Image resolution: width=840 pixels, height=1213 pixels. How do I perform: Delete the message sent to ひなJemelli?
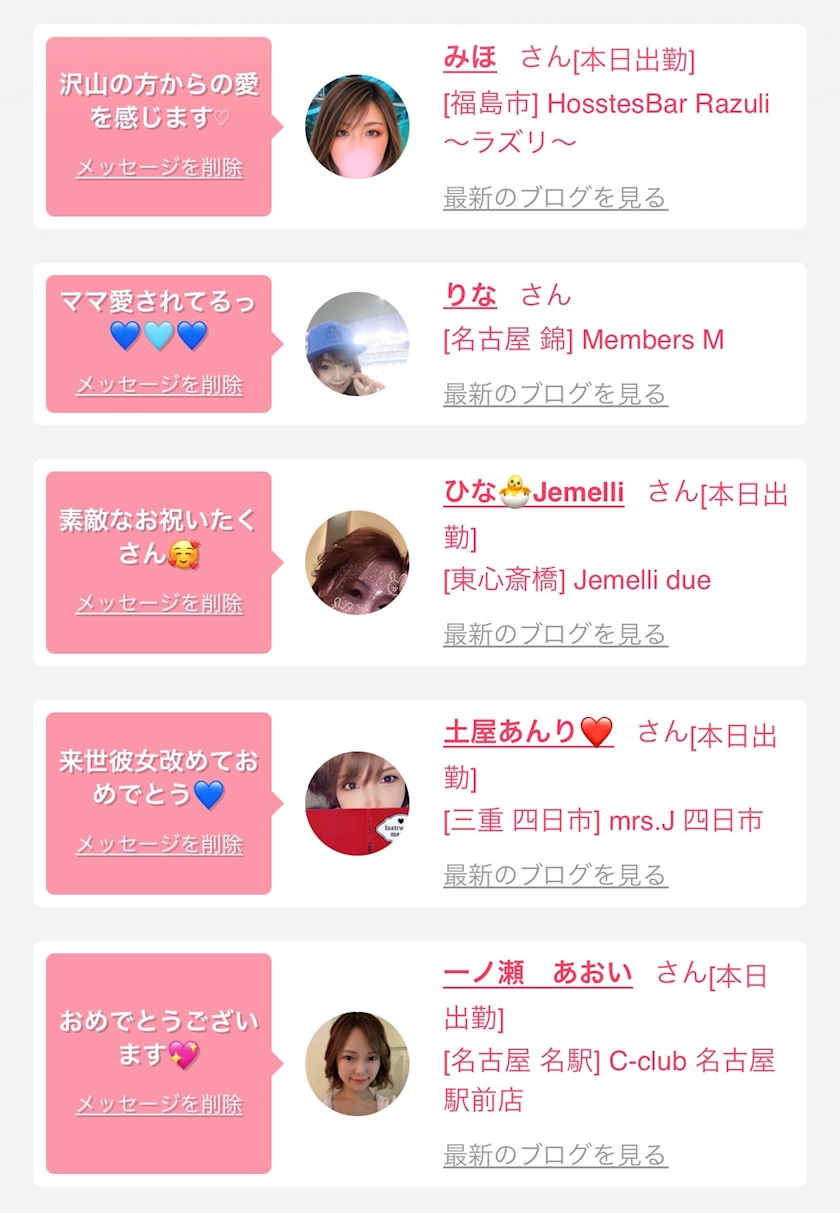[159, 604]
